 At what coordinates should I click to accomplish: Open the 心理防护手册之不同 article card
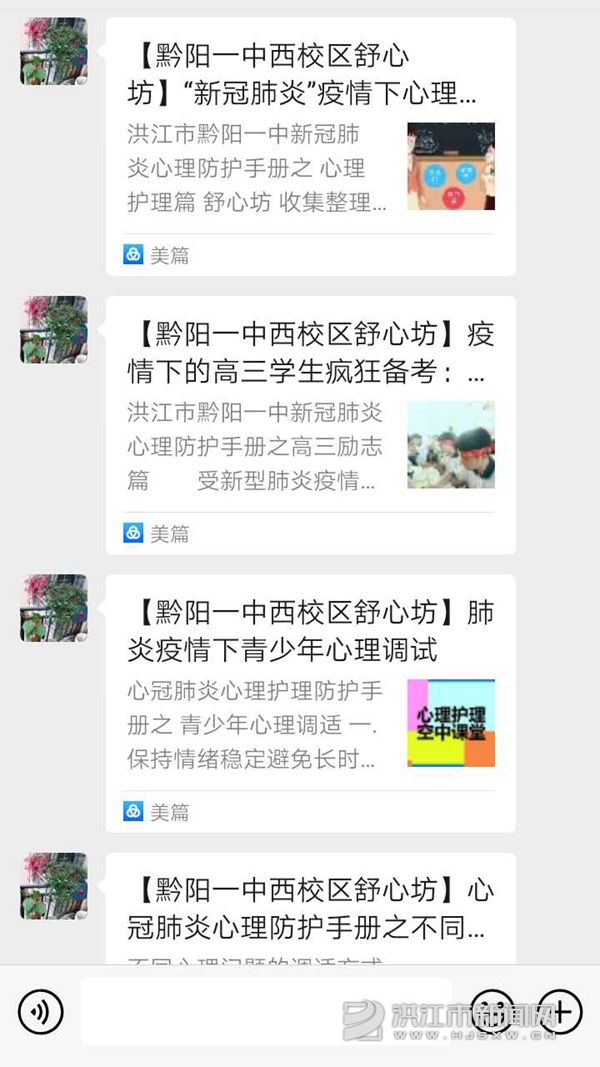click(310, 908)
